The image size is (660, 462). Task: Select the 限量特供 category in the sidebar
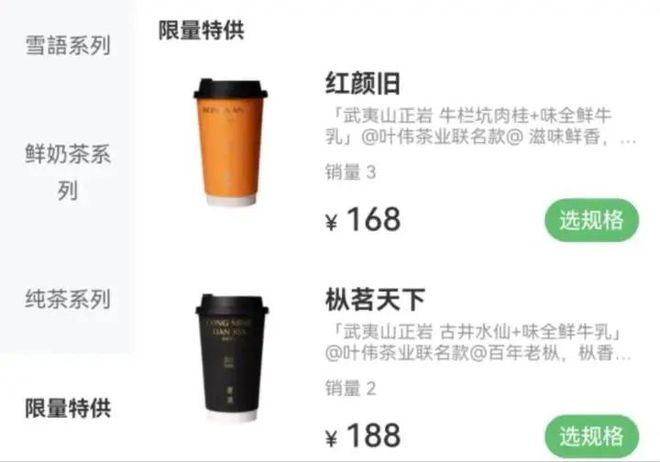67,408
